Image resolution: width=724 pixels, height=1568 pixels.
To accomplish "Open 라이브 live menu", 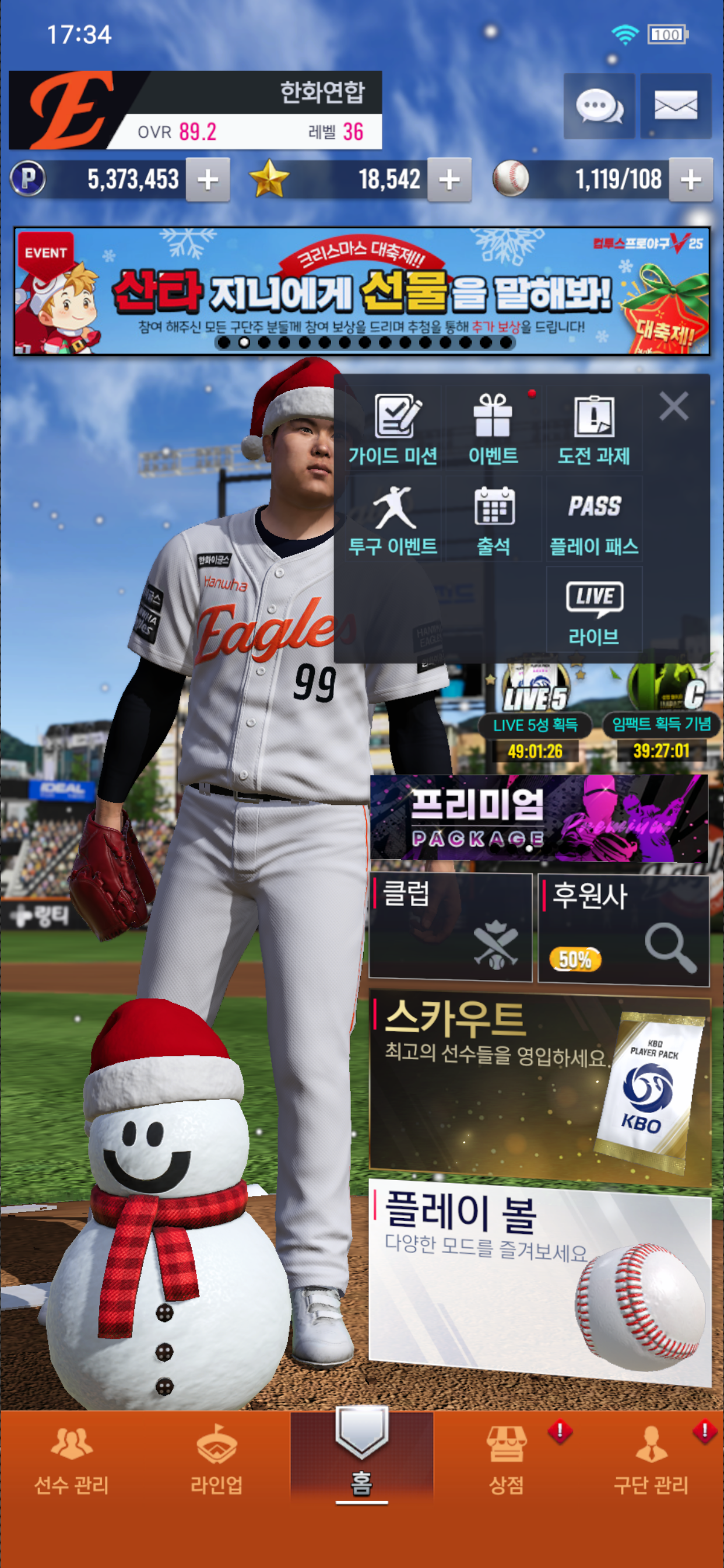I will click(x=594, y=610).
